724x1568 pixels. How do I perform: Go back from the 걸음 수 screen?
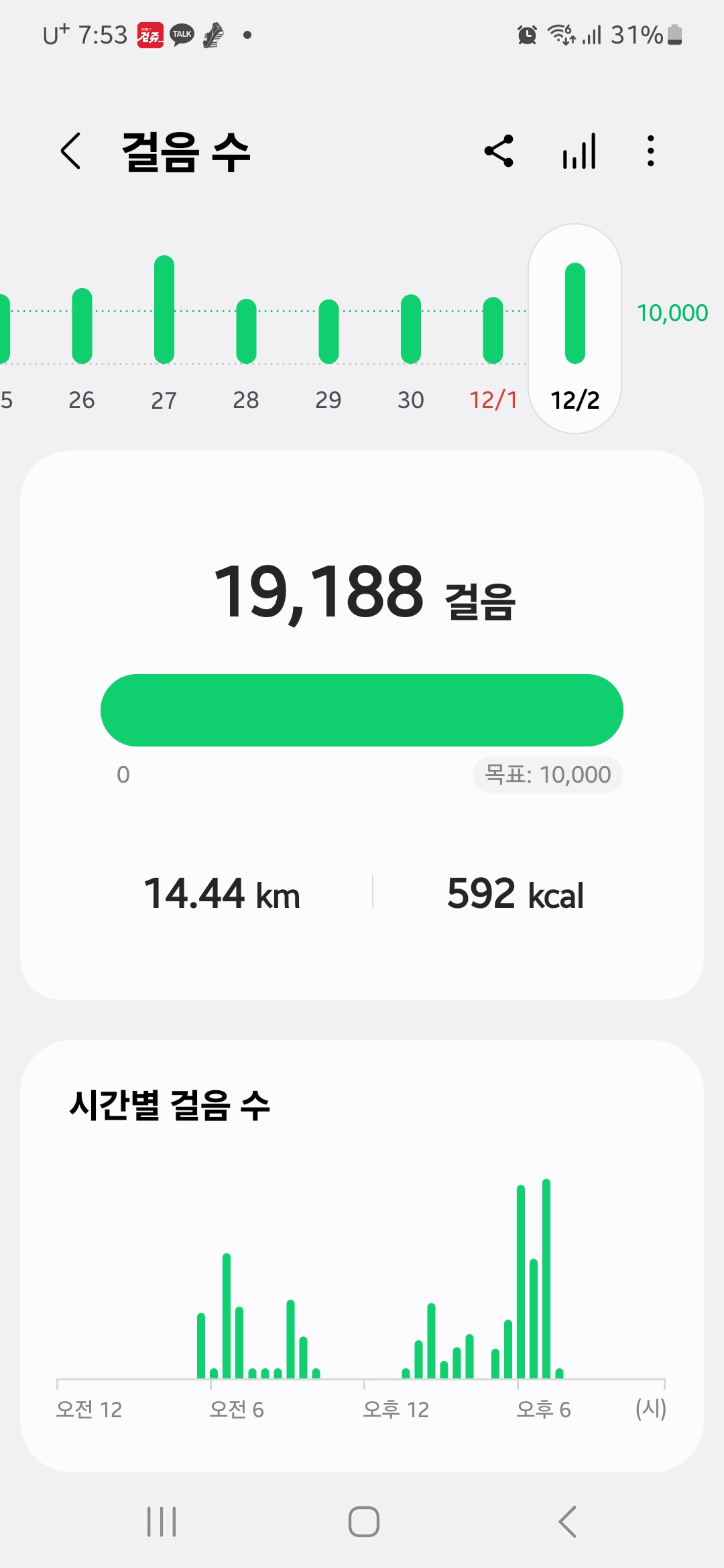pos(71,151)
